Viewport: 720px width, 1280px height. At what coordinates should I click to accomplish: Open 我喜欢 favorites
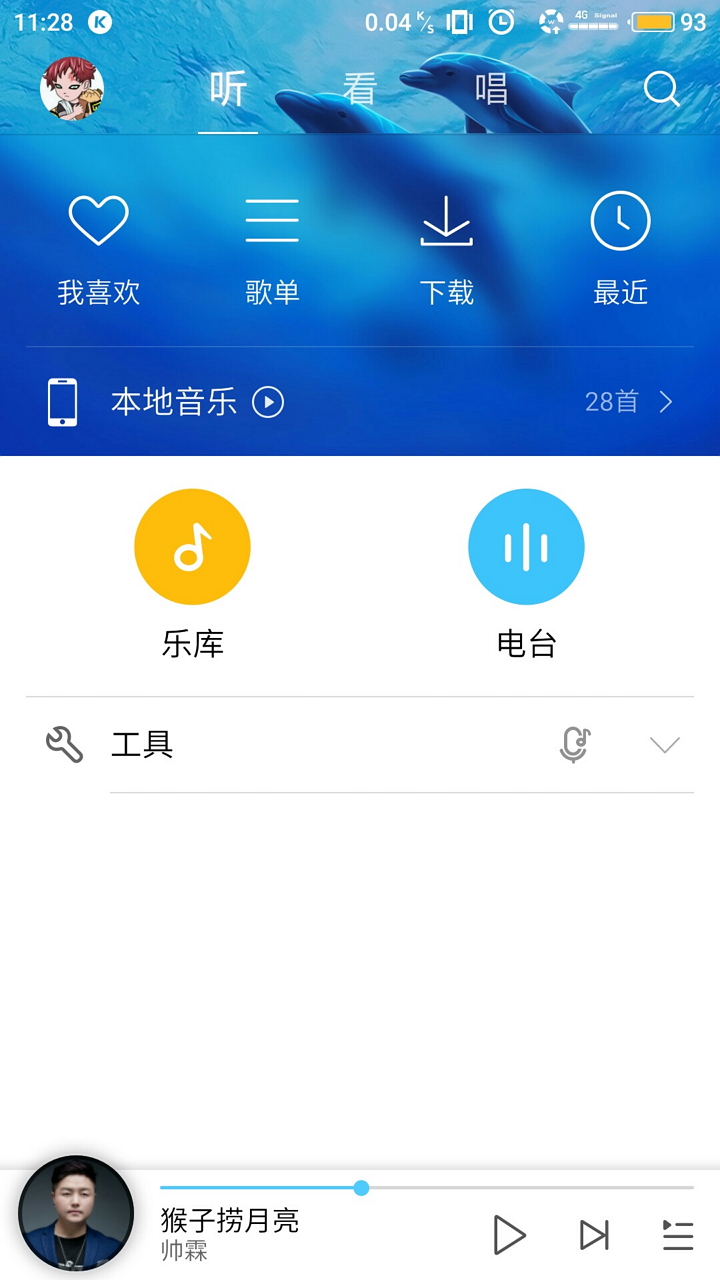(98, 249)
